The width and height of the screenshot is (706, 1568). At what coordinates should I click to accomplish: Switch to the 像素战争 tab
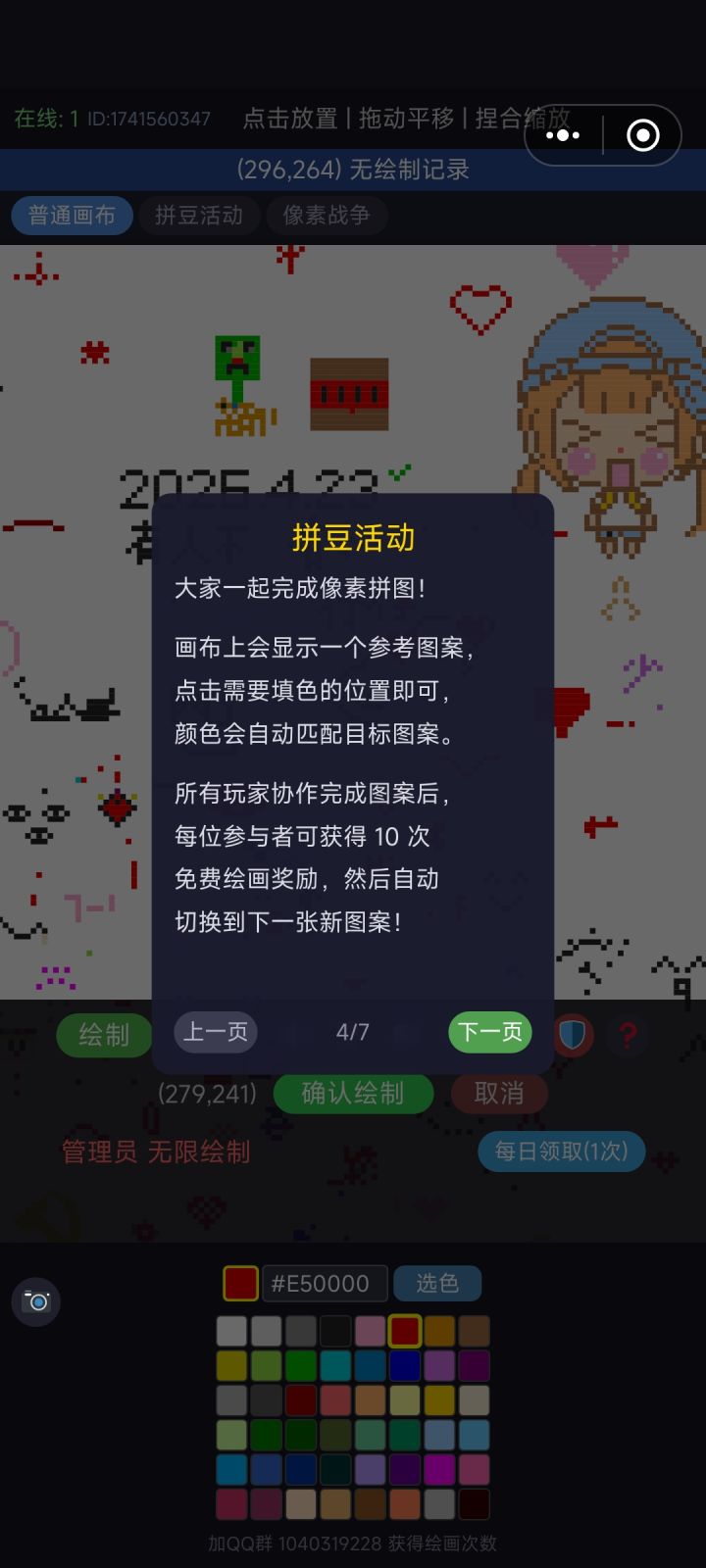(x=327, y=216)
